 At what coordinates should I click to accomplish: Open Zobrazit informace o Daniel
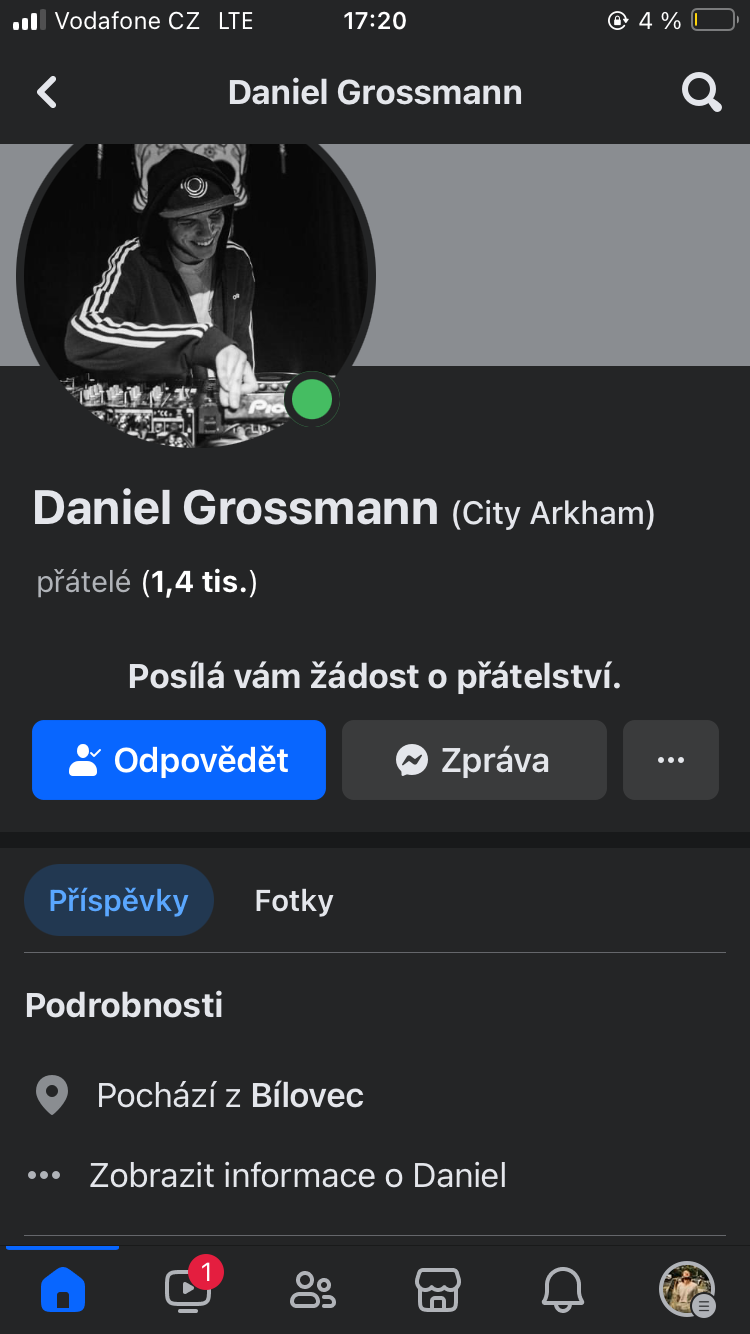(x=297, y=1175)
